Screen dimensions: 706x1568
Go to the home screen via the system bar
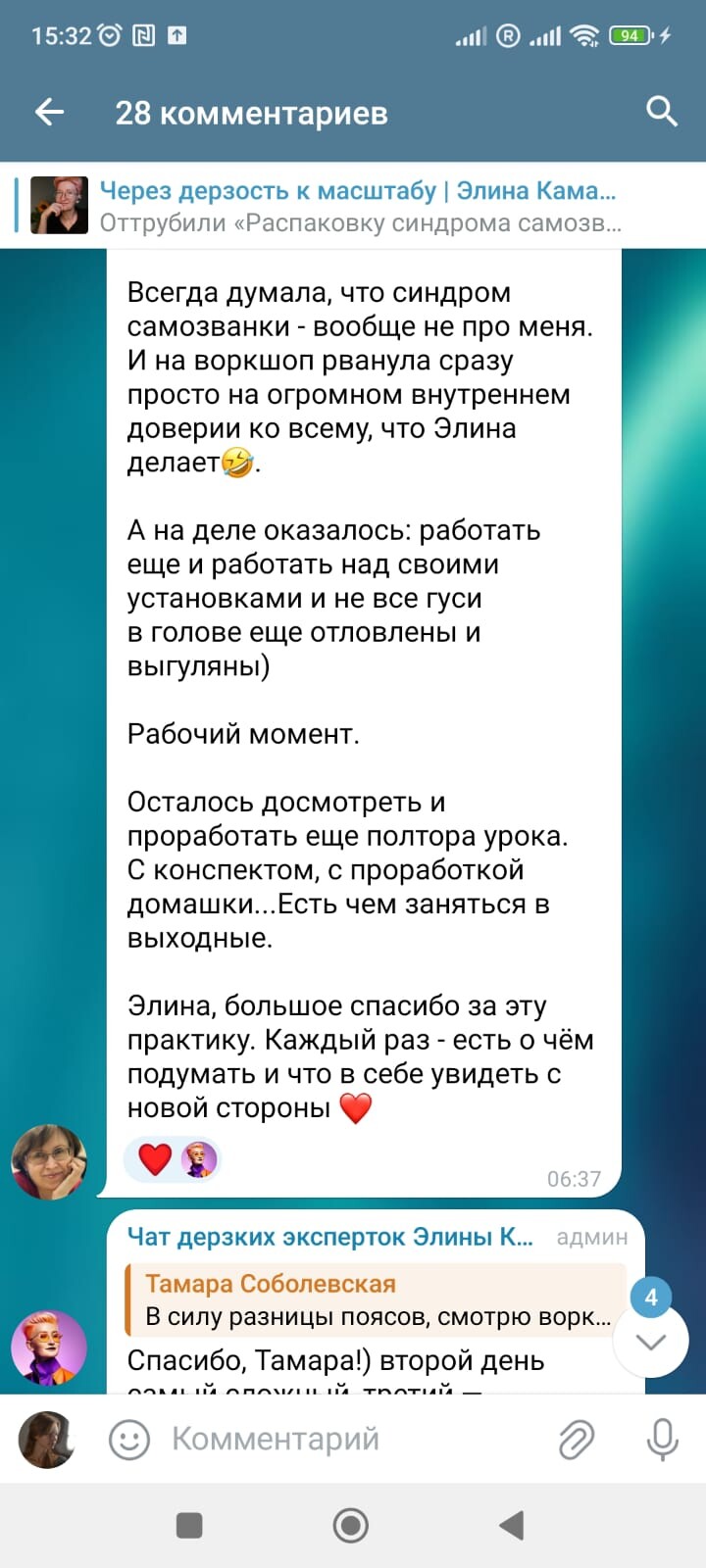click(351, 1525)
